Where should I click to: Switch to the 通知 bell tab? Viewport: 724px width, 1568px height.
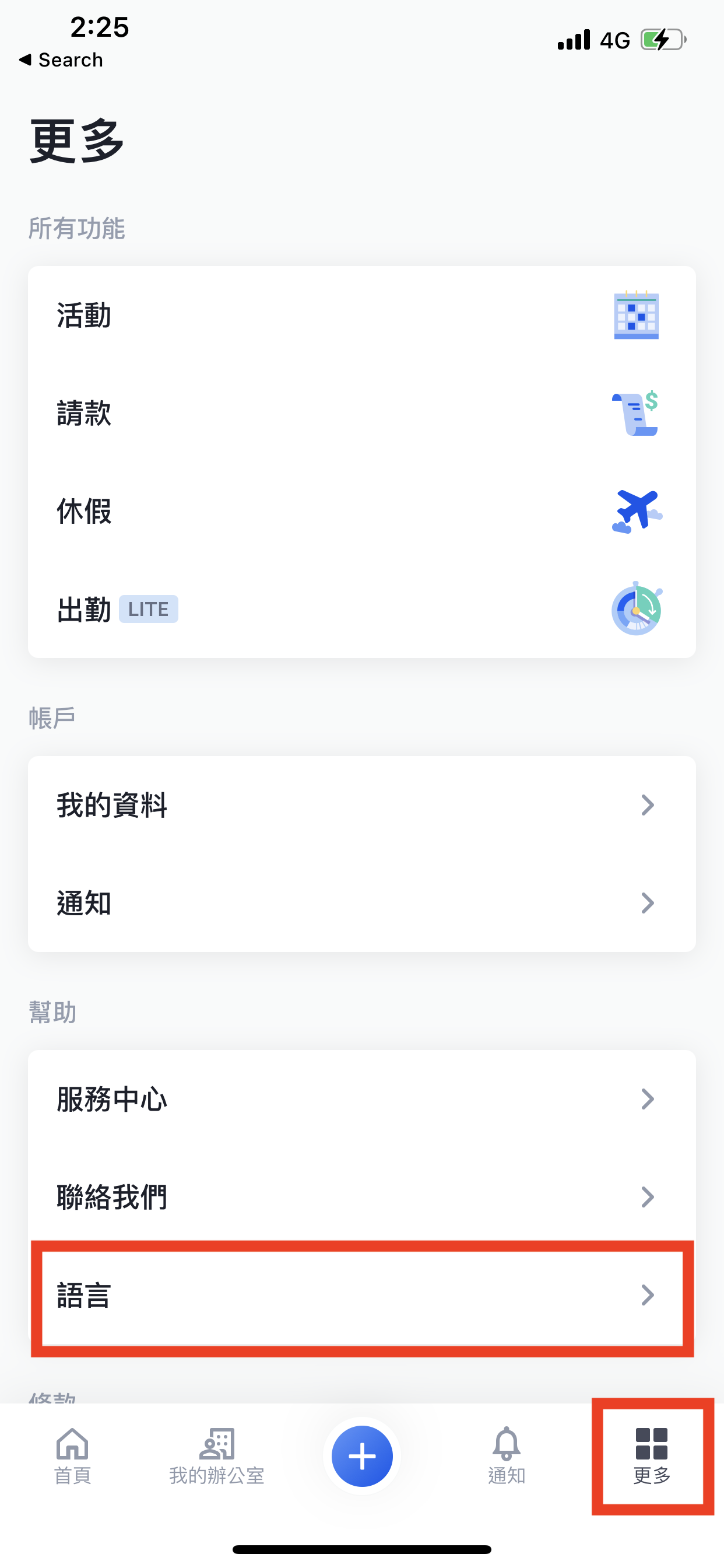click(x=506, y=1456)
